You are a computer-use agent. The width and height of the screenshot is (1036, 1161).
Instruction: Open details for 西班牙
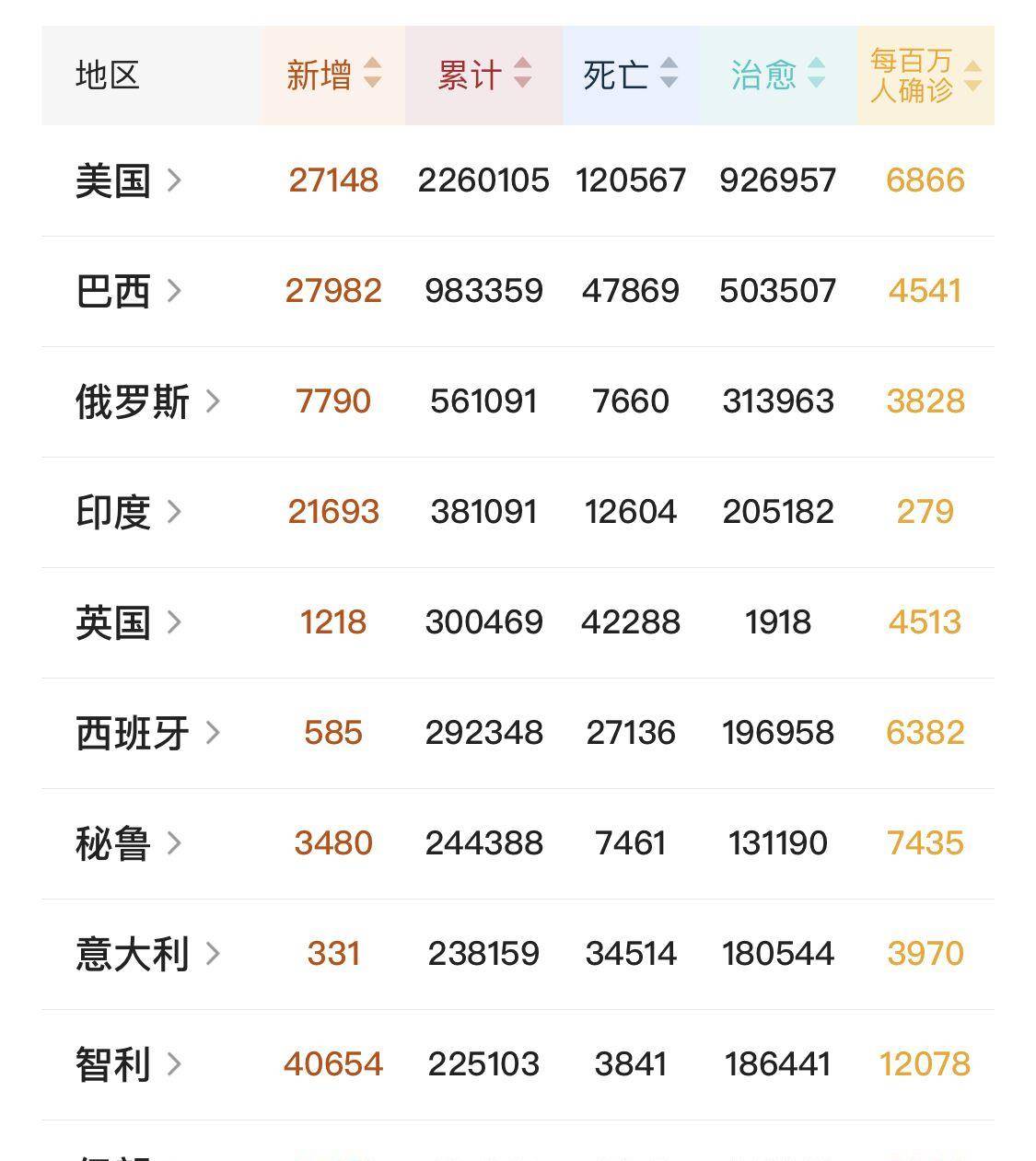[147, 733]
